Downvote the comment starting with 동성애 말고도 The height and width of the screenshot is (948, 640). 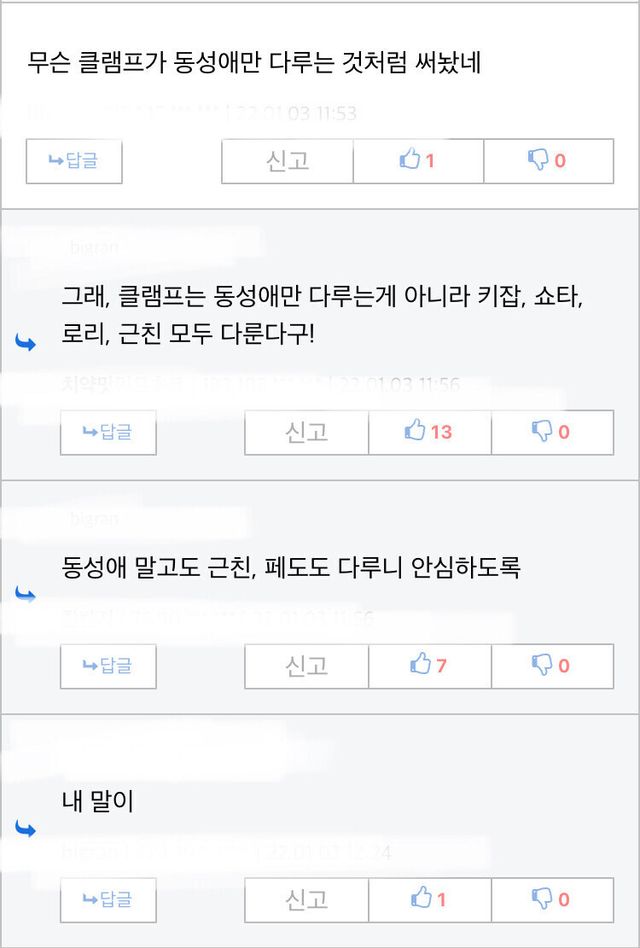(552, 666)
